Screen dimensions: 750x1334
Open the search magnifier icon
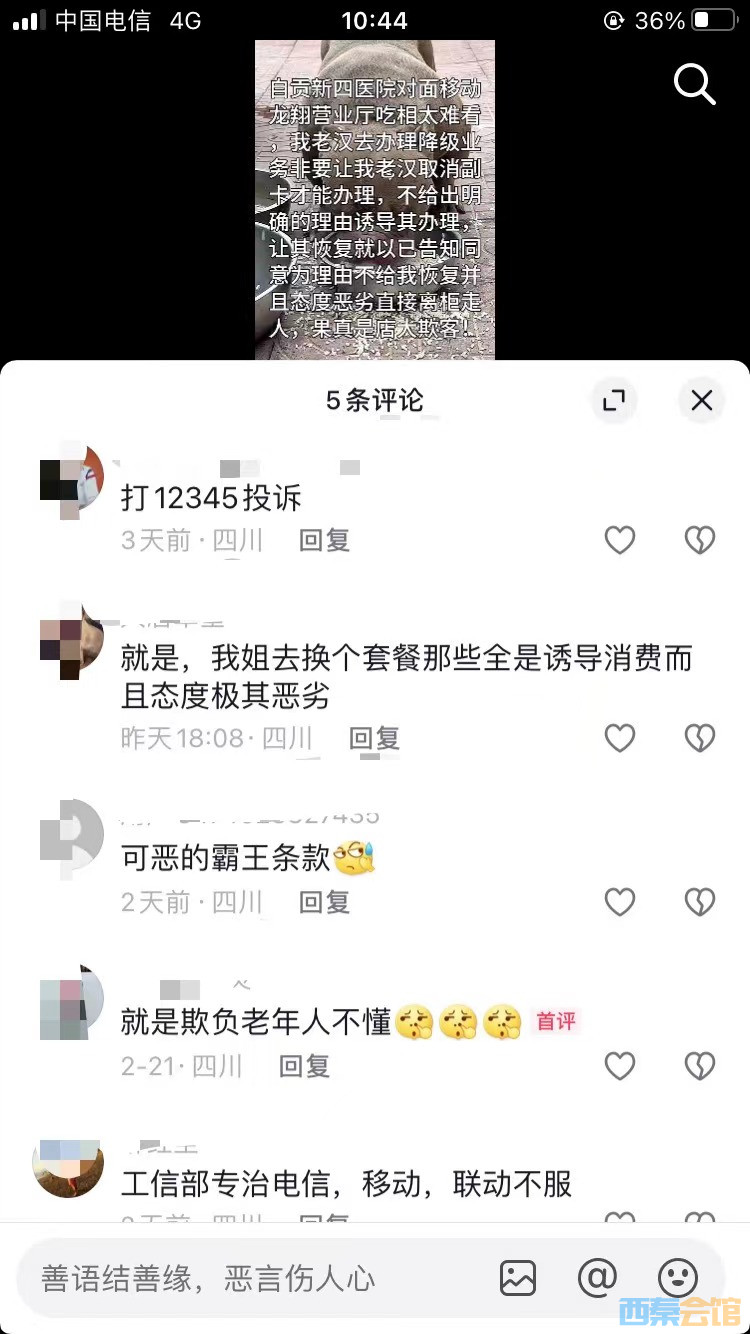click(x=694, y=84)
